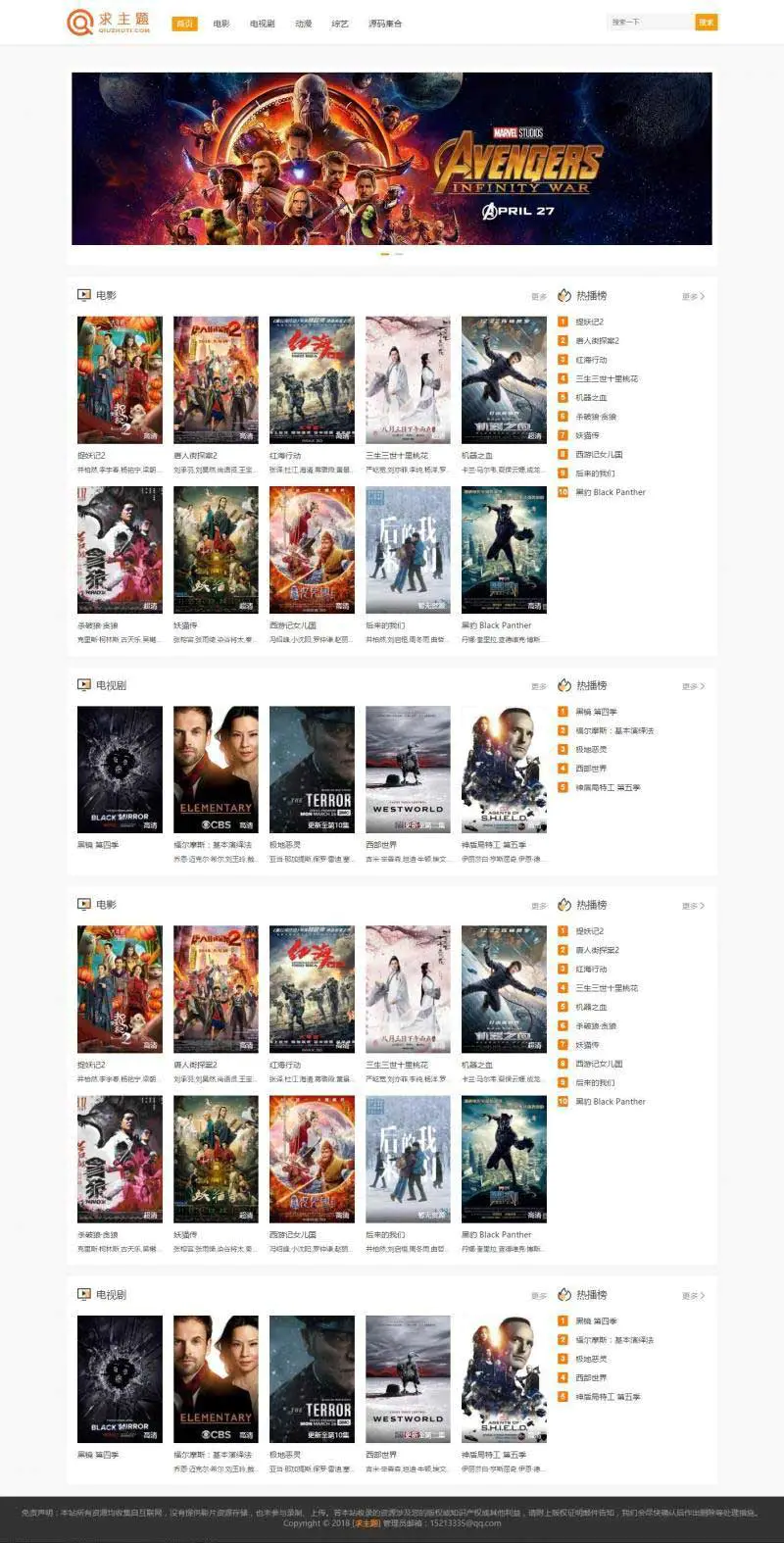Open the 动漫 nav tab
Screen dimensions: 784x1543
(x=304, y=24)
